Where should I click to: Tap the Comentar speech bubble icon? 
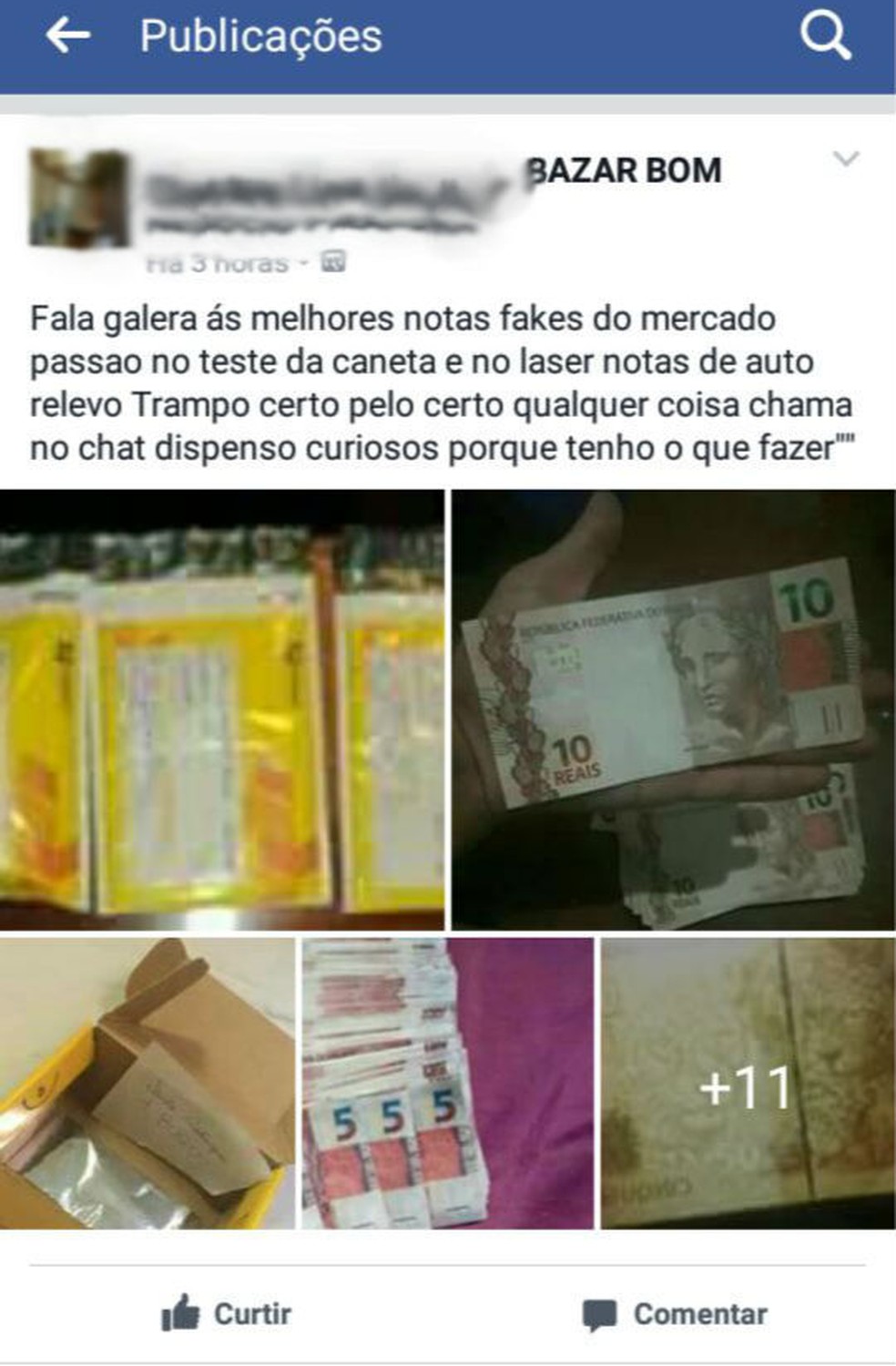602,1314
